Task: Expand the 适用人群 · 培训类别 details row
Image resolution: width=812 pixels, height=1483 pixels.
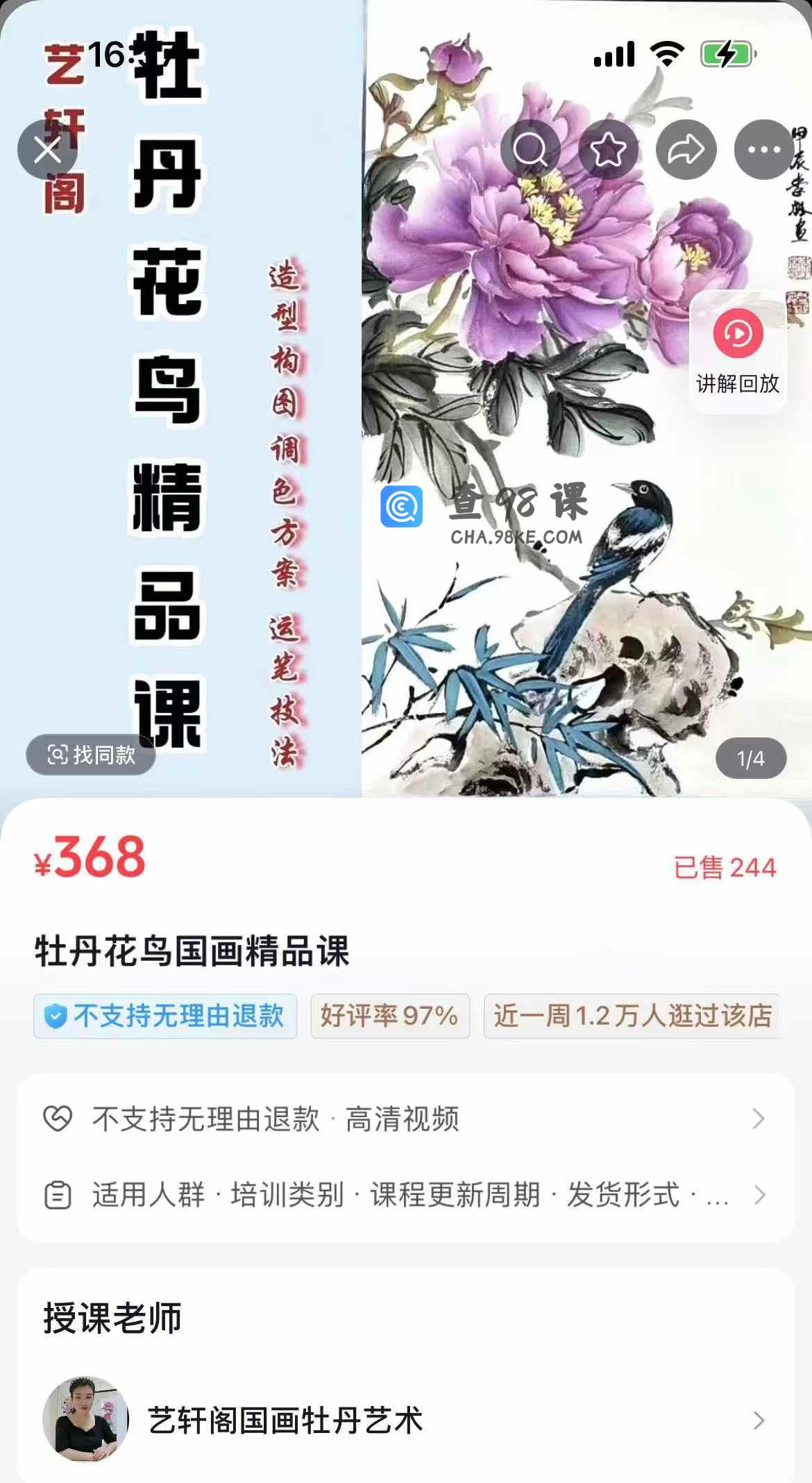Action: pos(405,1195)
